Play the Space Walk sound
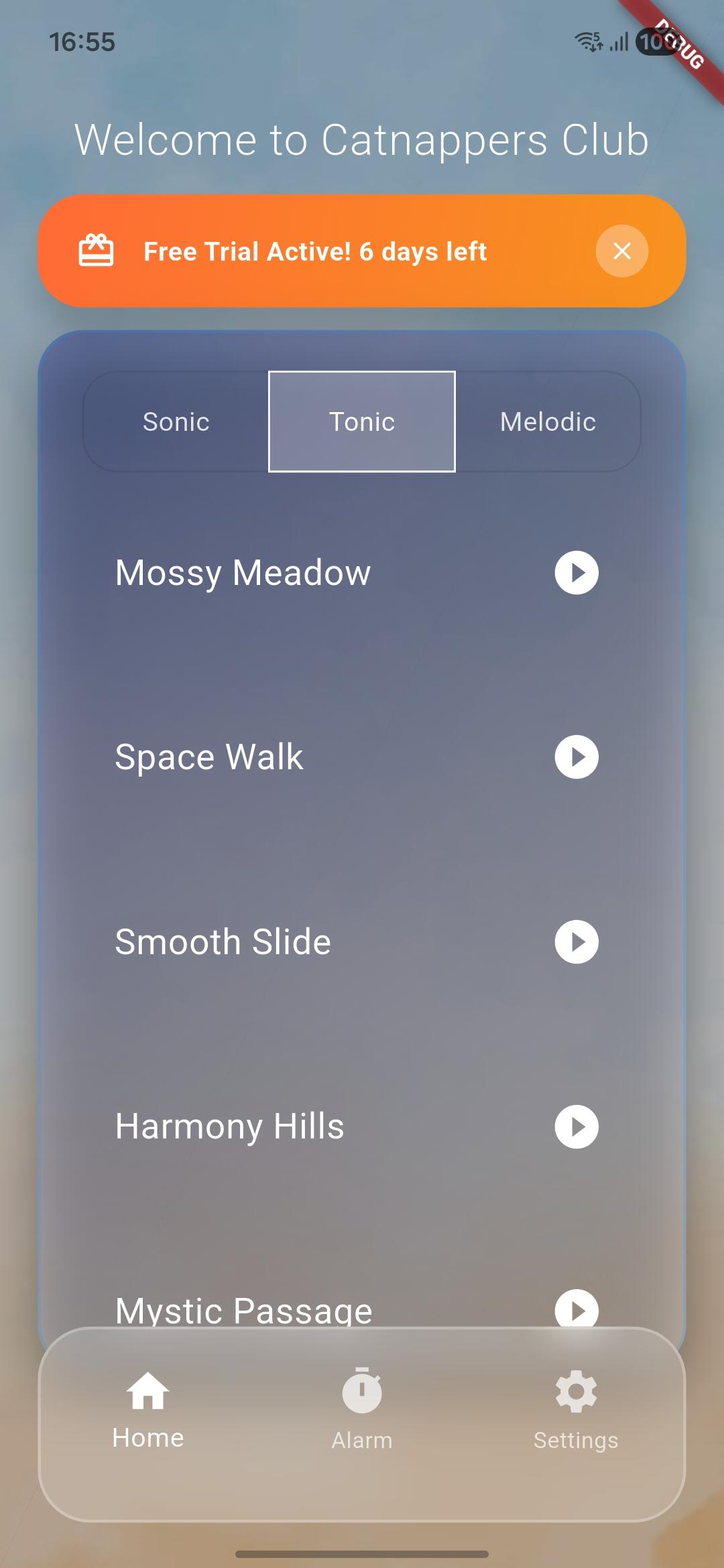The image size is (724, 1568). click(x=575, y=757)
